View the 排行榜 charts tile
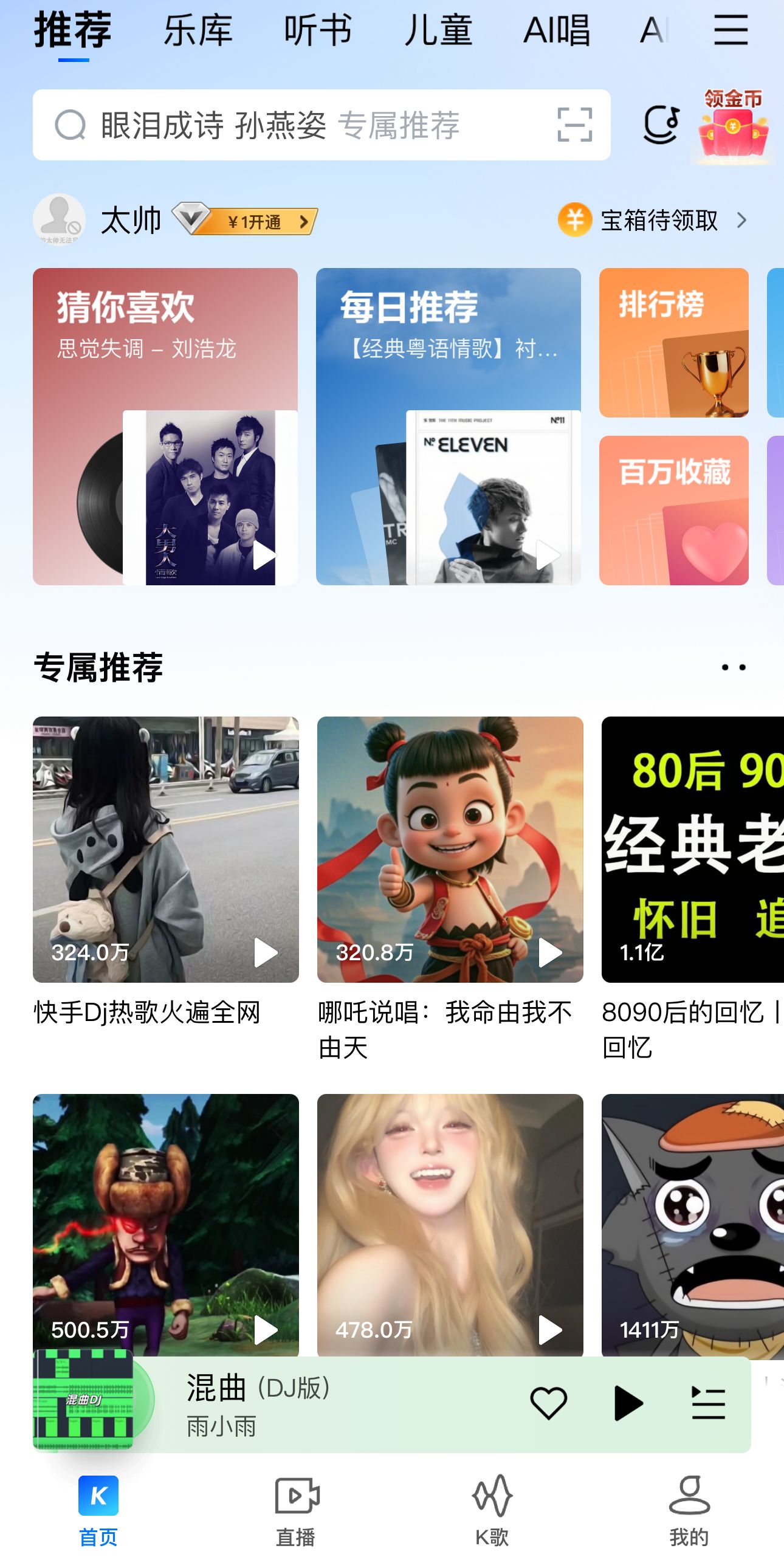This screenshot has width=784, height=1568. click(673, 343)
